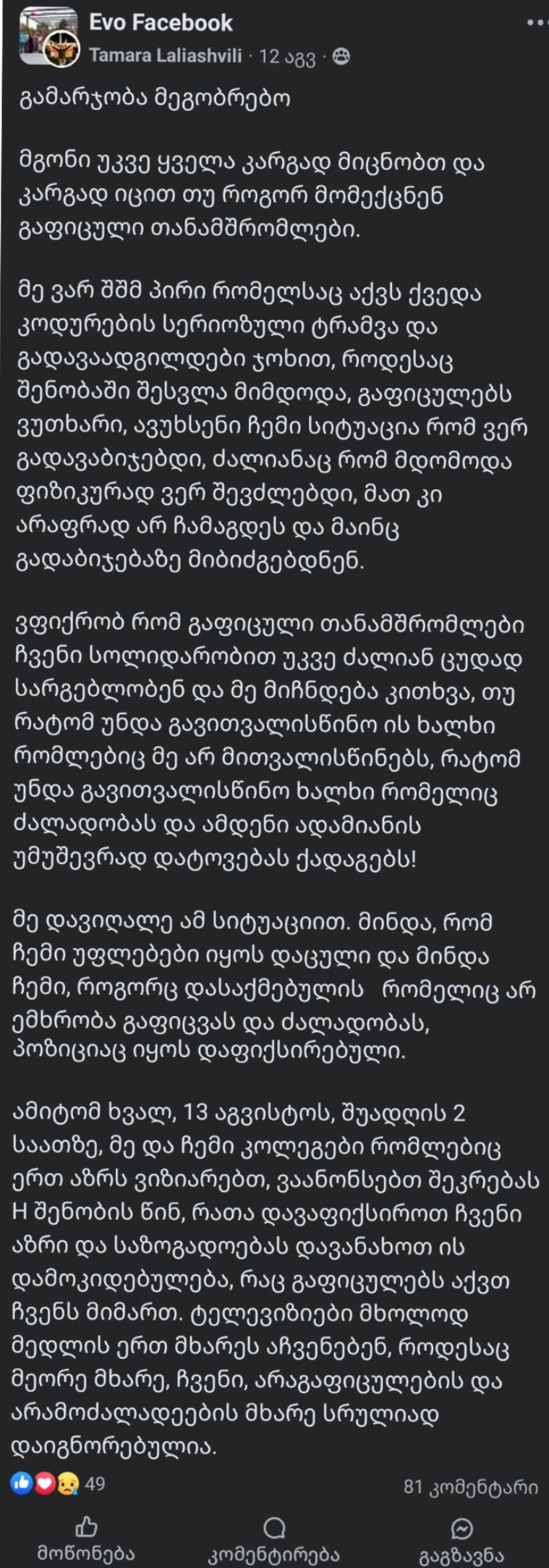See who reacted to the post
Screen dimensions: 549x1568
tap(58, 1484)
